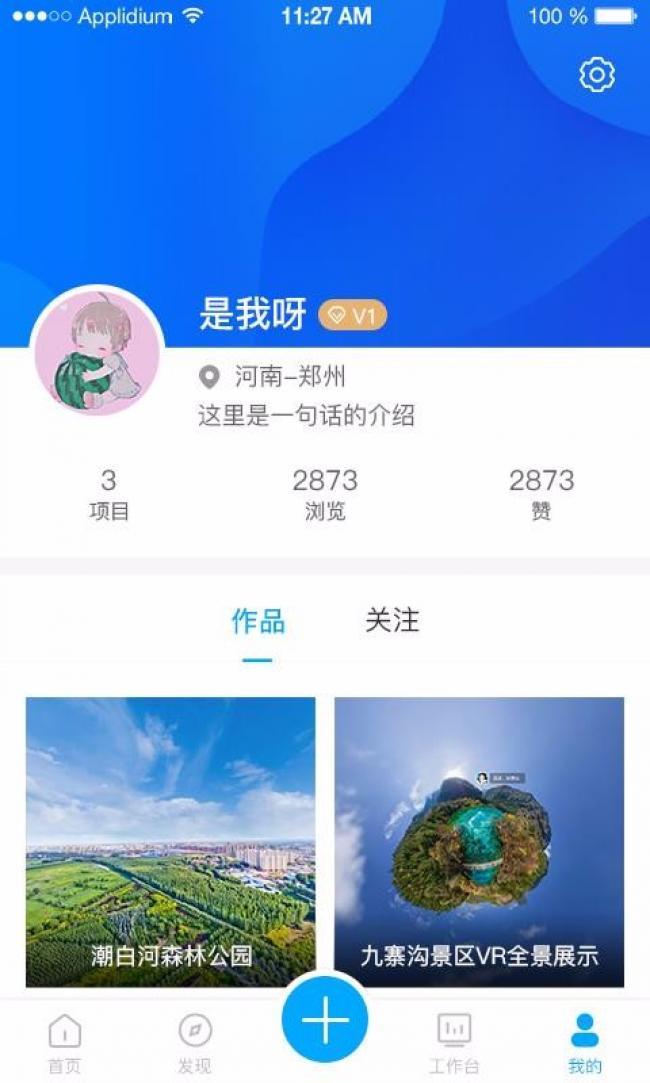
Task: Select the 我的 profile tab
Action: [585, 1041]
